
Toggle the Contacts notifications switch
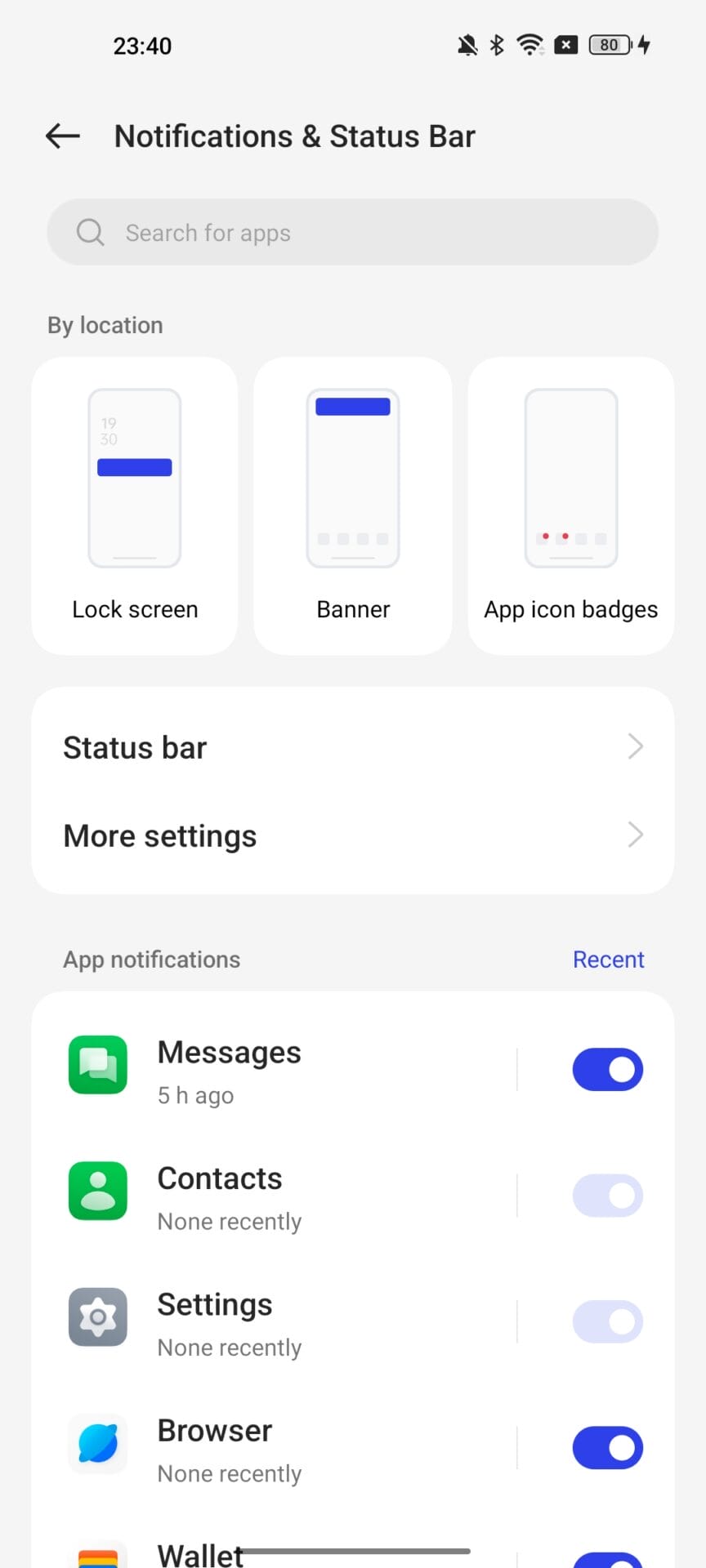(607, 1196)
